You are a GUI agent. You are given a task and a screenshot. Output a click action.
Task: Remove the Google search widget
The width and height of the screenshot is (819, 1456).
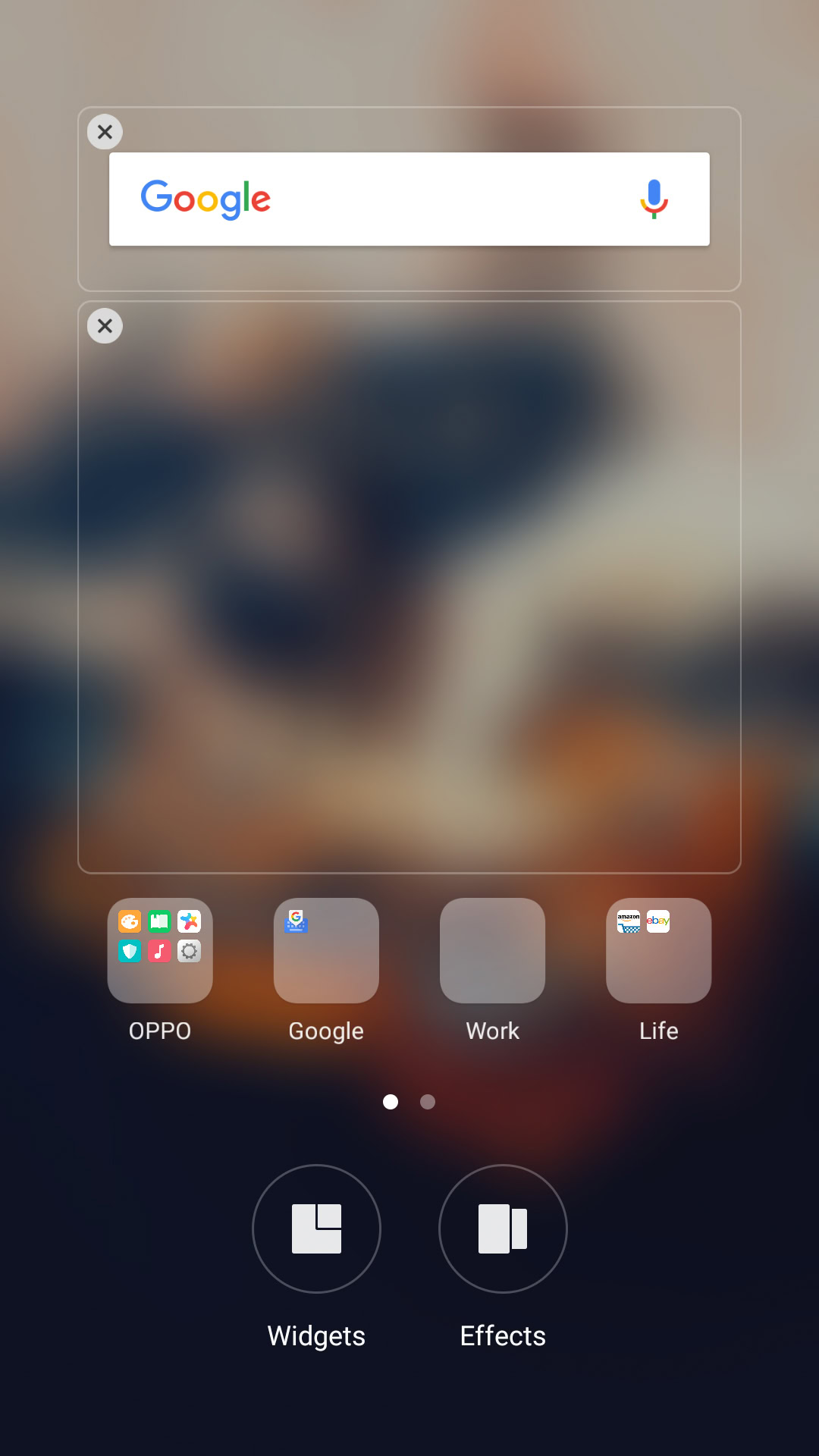(x=105, y=132)
